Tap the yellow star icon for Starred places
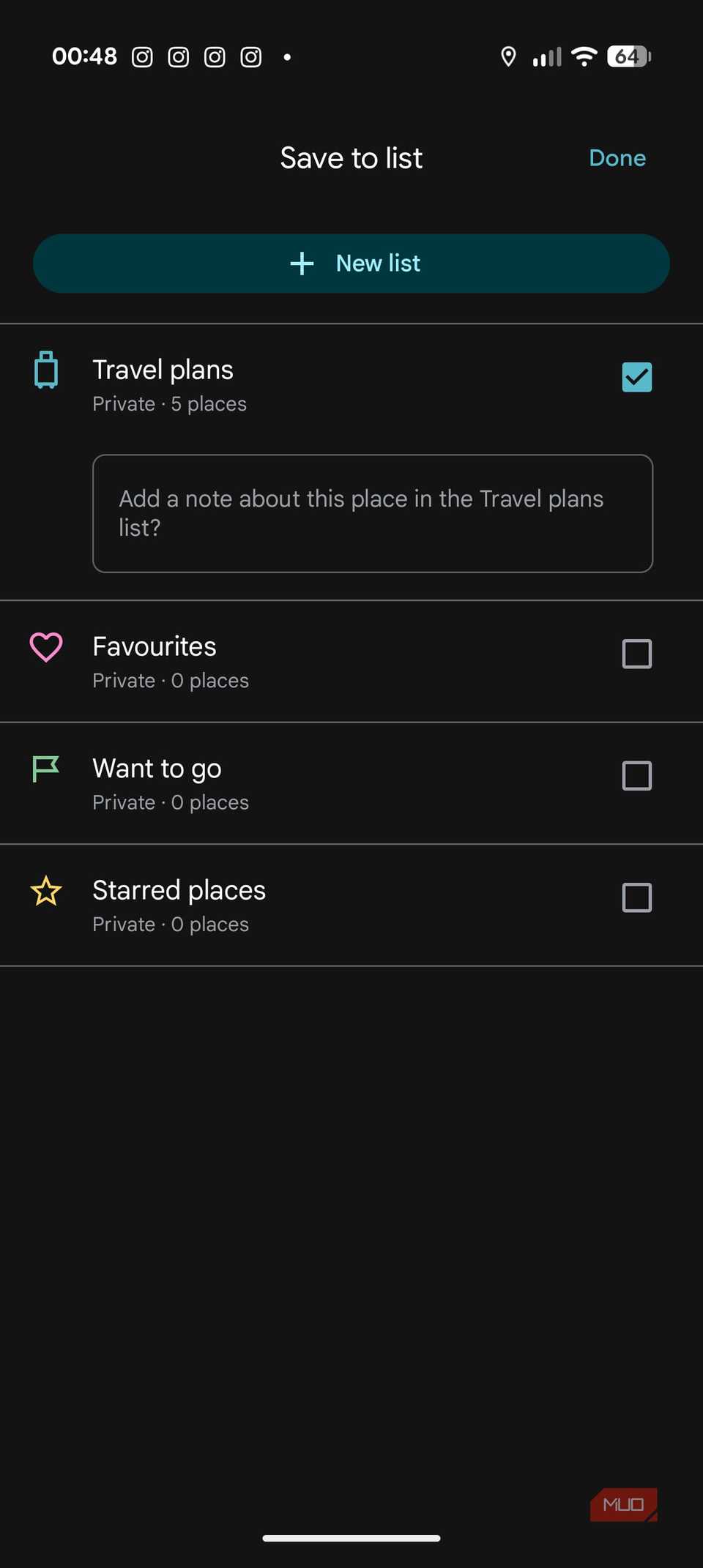This screenshot has height=1568, width=703. coord(45,891)
